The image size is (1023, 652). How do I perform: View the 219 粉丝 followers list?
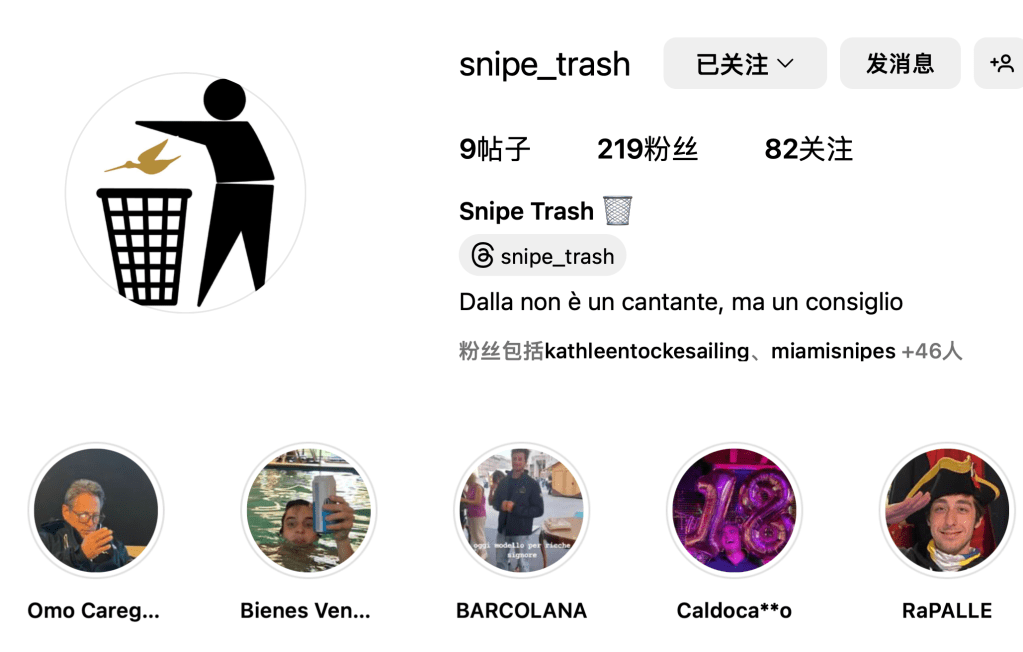point(647,149)
